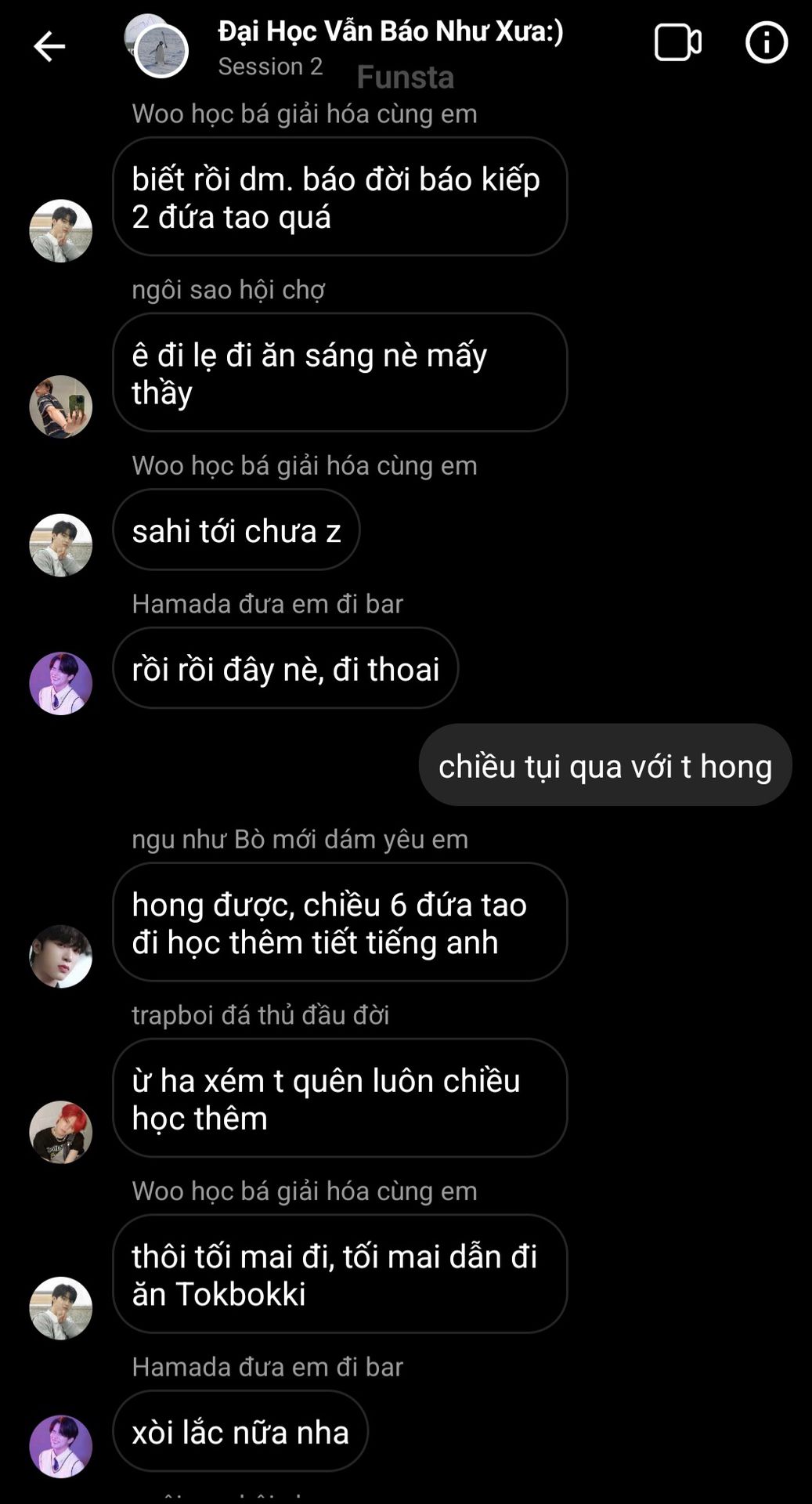
Task: View the profile picture beside "rồi rồi đây nè, đi thoai"
Action: 60,683
